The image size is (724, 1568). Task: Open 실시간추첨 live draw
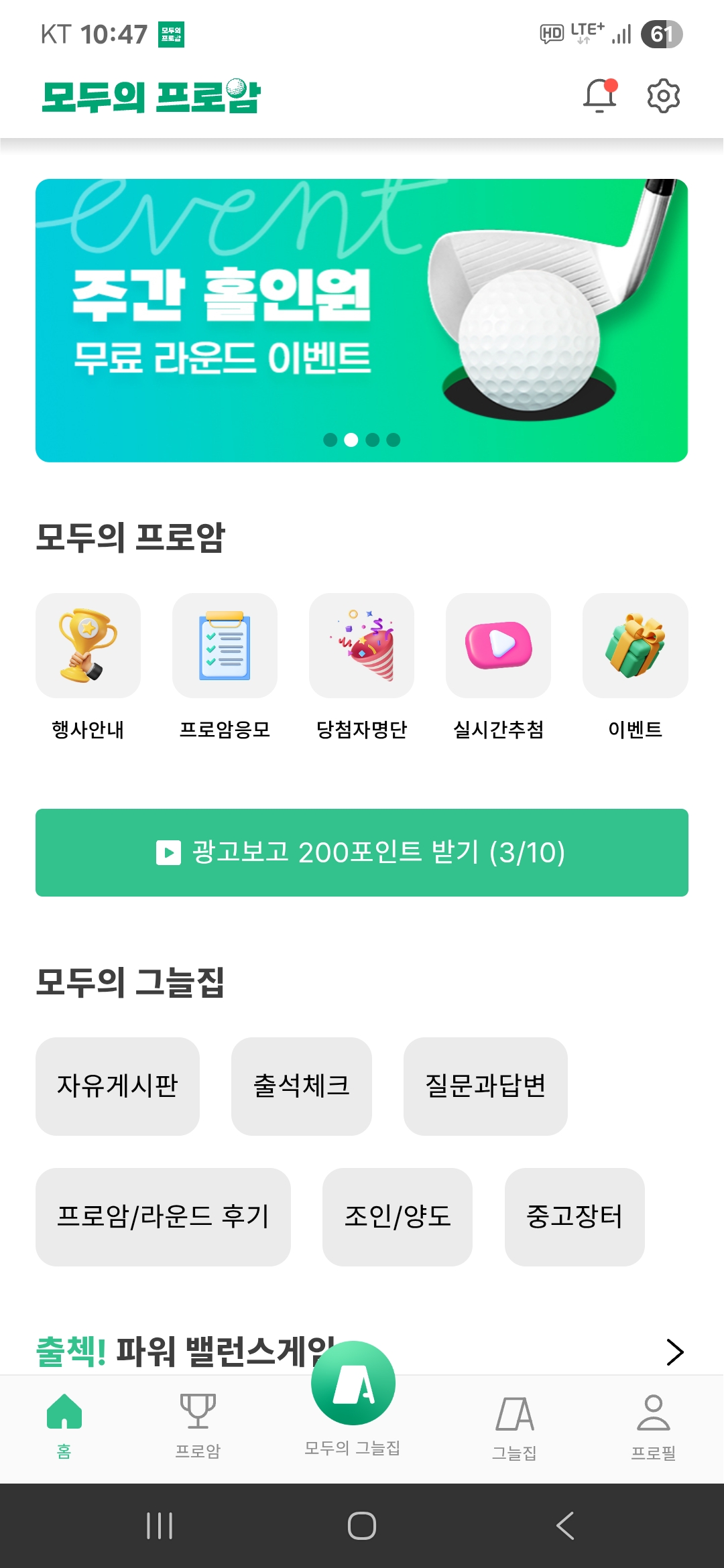(x=498, y=646)
